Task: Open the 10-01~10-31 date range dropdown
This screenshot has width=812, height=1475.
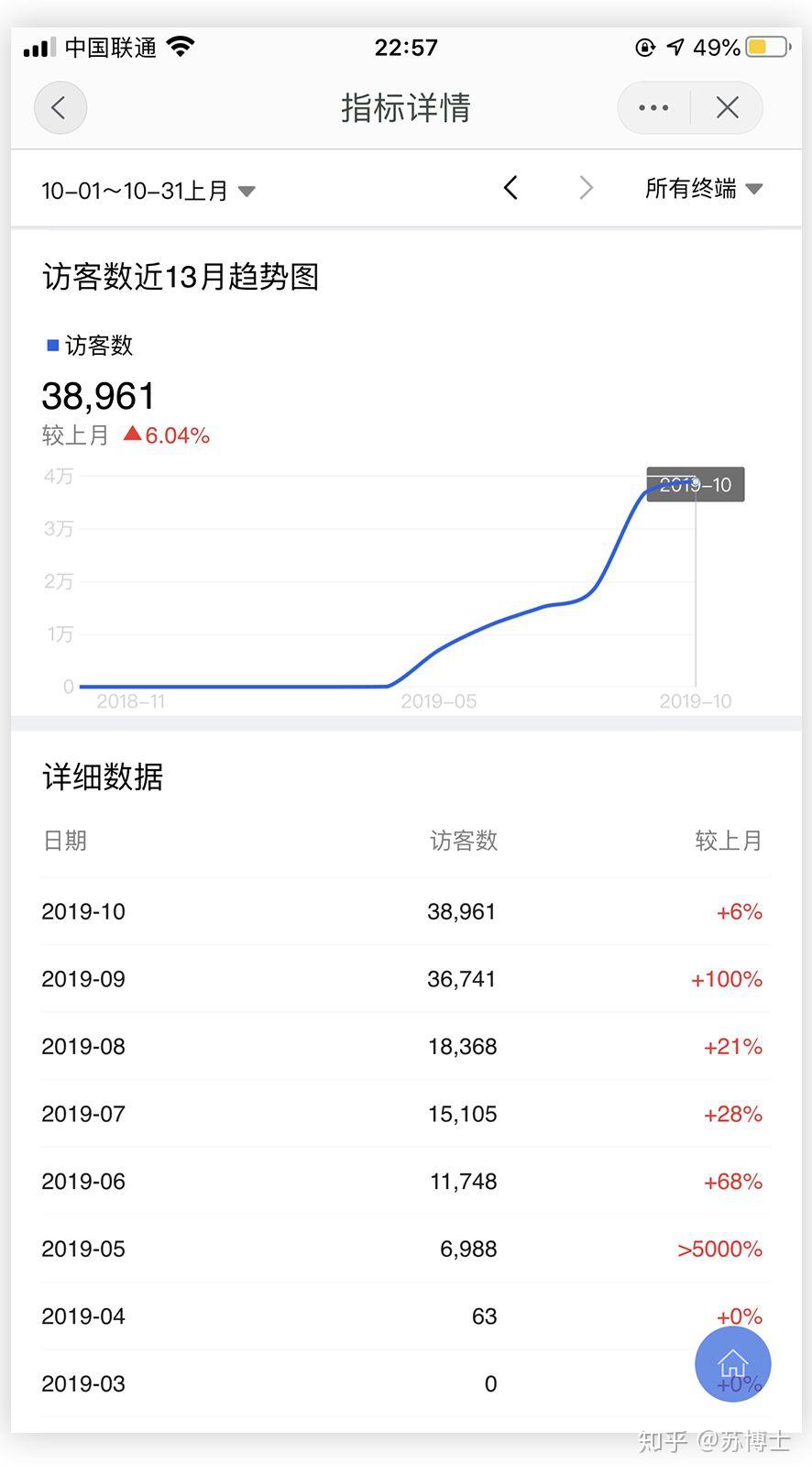Action: pyautogui.click(x=148, y=191)
